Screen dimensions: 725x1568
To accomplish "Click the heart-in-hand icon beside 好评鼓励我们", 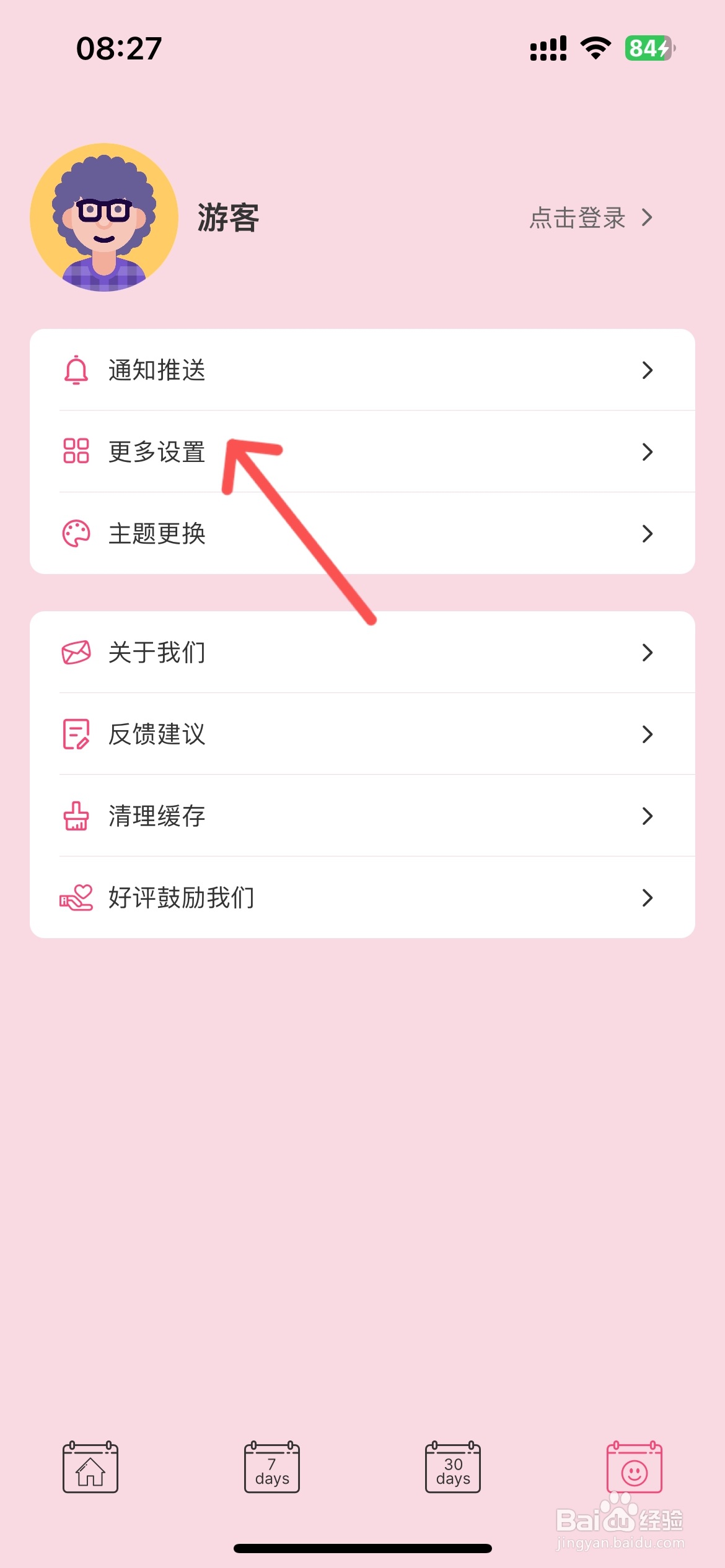I will click(x=76, y=897).
